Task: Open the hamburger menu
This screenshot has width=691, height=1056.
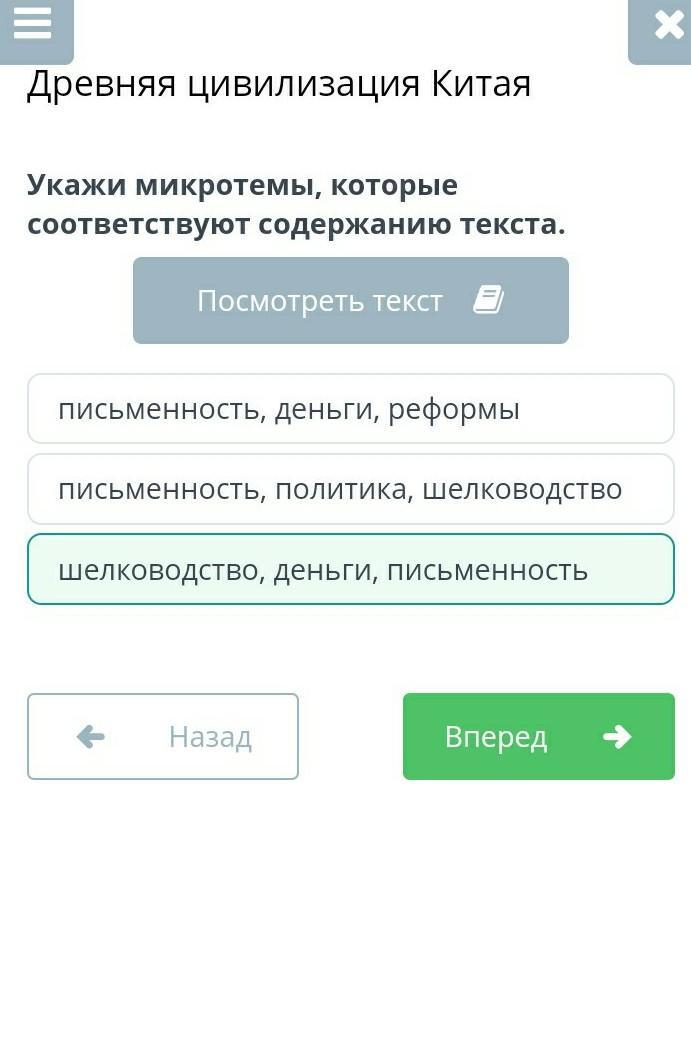Action: (x=35, y=28)
